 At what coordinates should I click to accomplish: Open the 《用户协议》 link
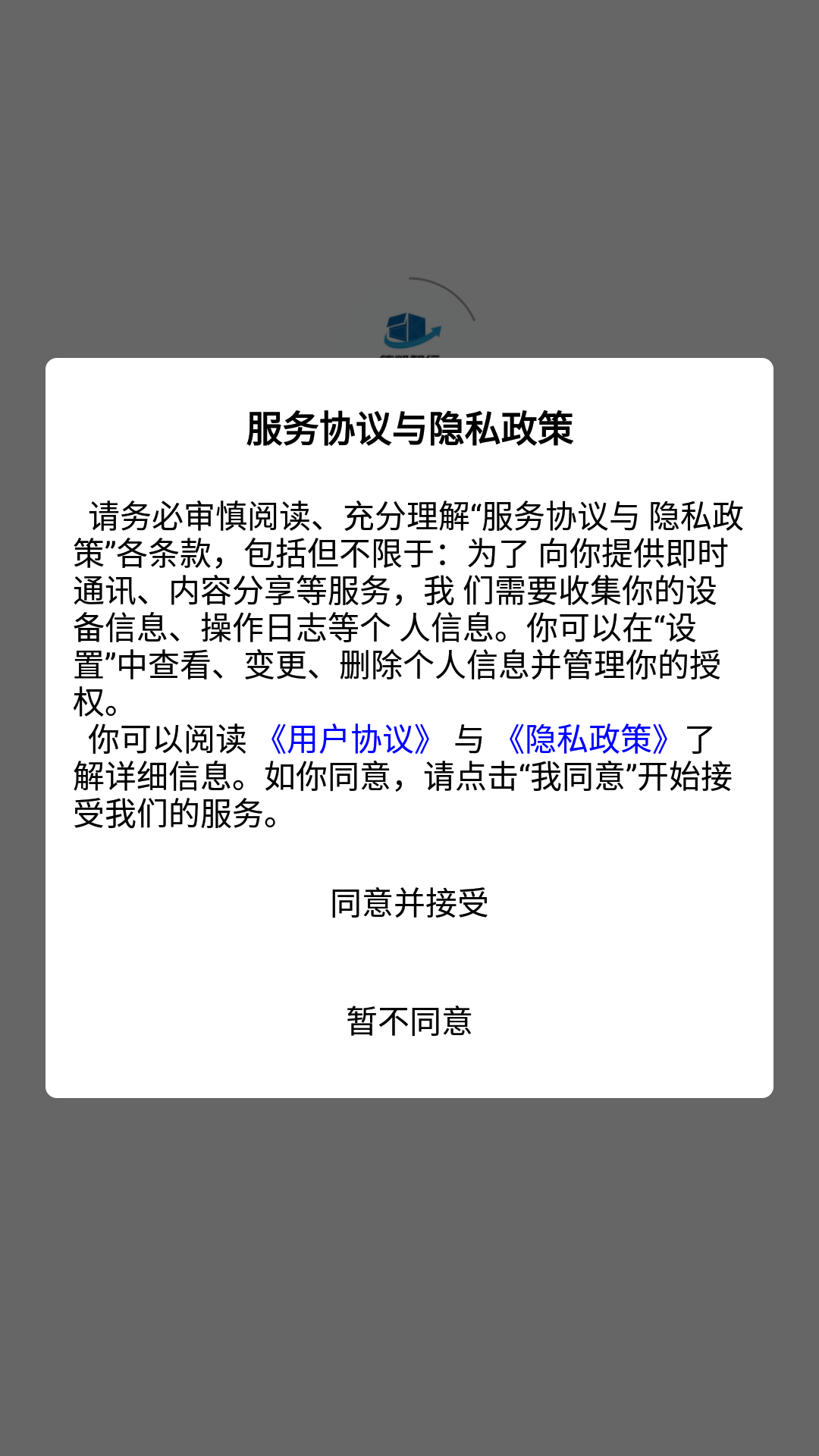pos(350,739)
